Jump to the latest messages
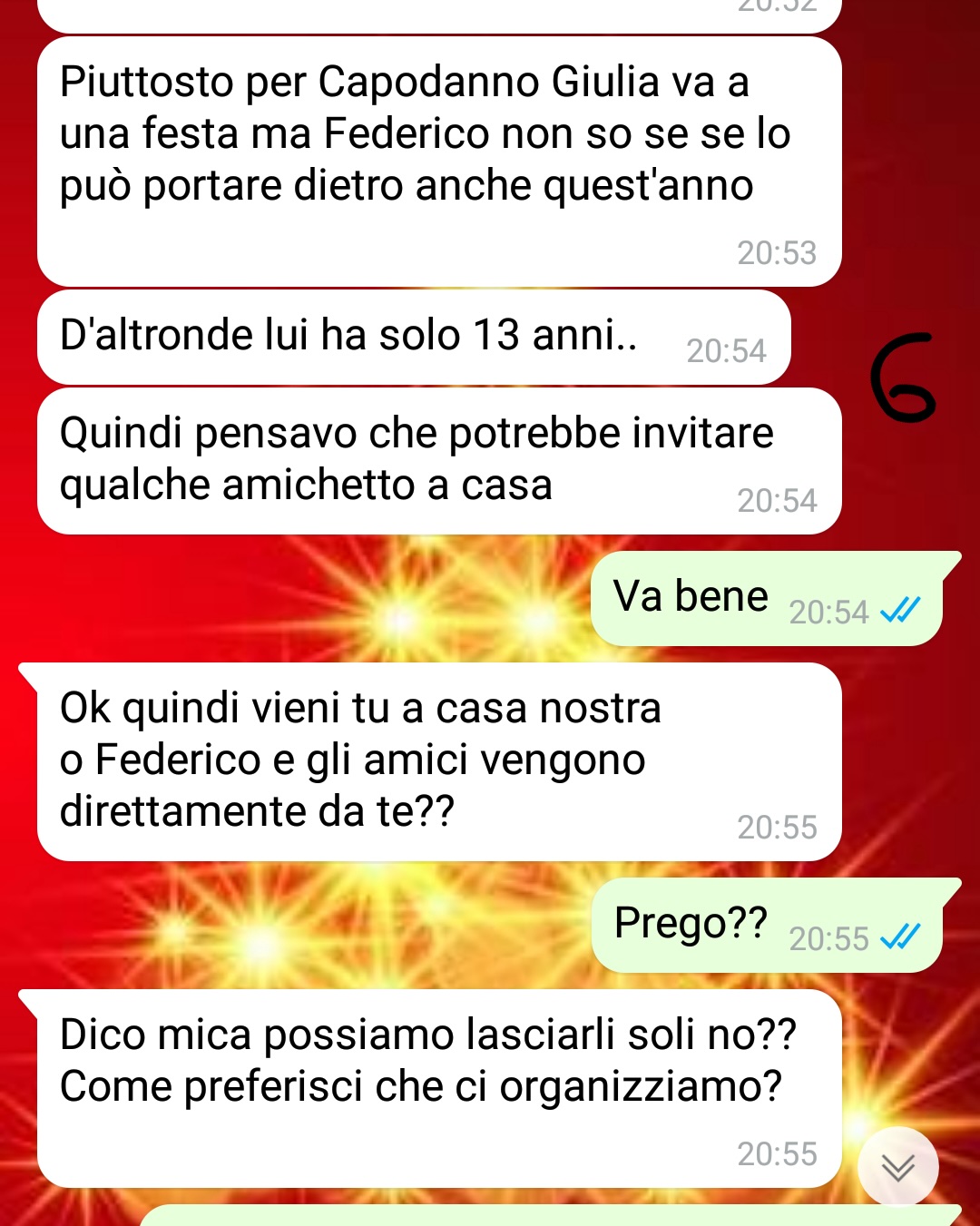 click(x=897, y=1167)
